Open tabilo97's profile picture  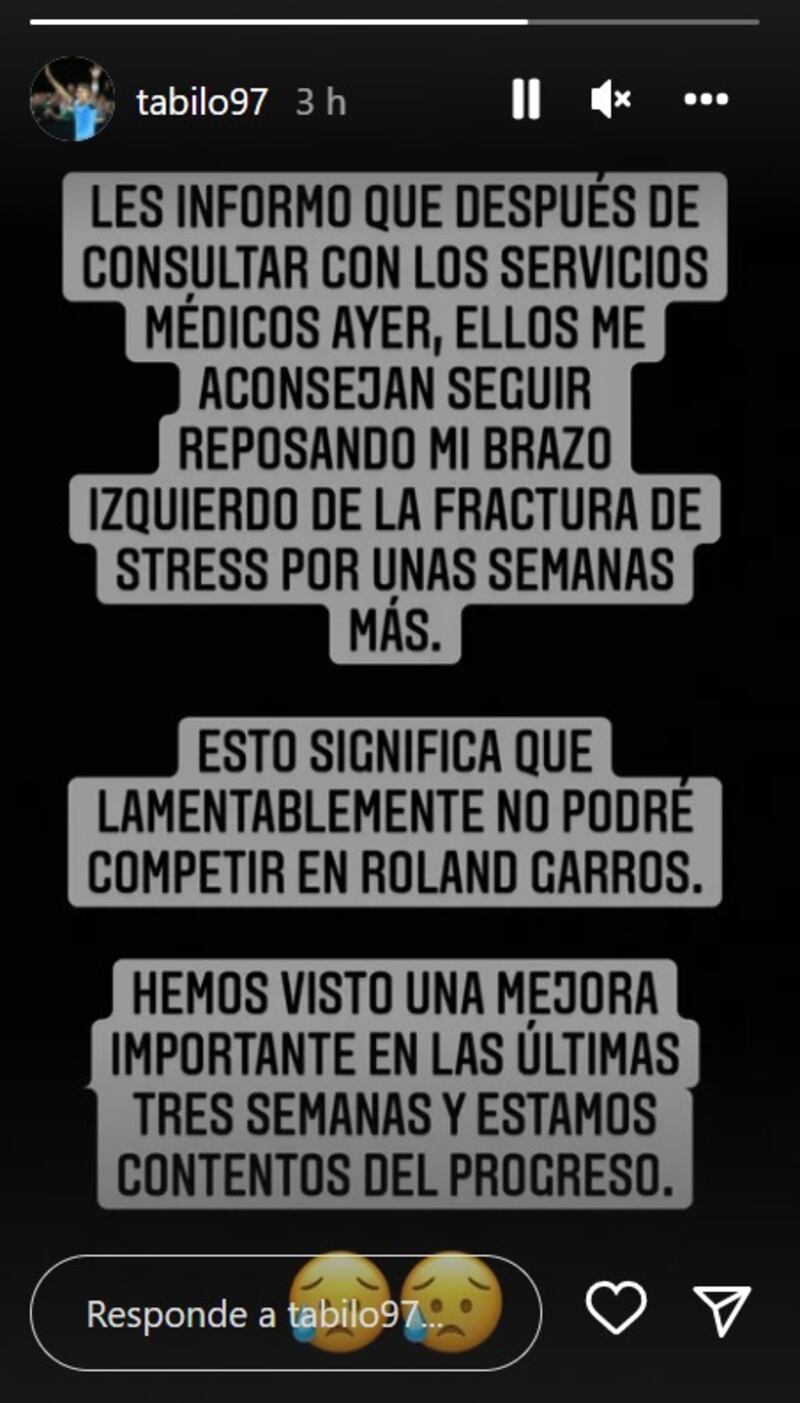(x=72, y=100)
